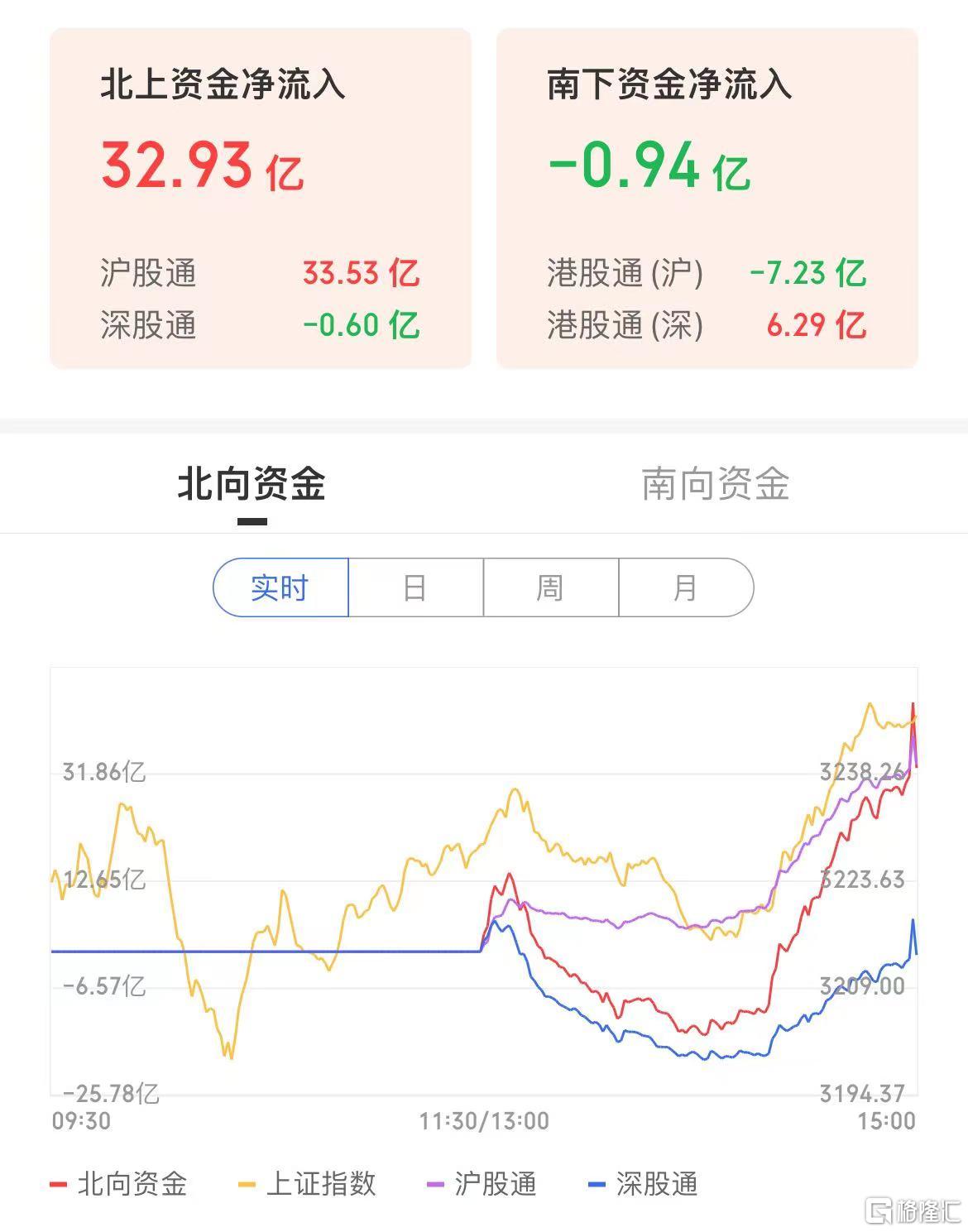Image resolution: width=968 pixels, height=1232 pixels.
Task: Switch chart period to 日
Action: (415, 587)
